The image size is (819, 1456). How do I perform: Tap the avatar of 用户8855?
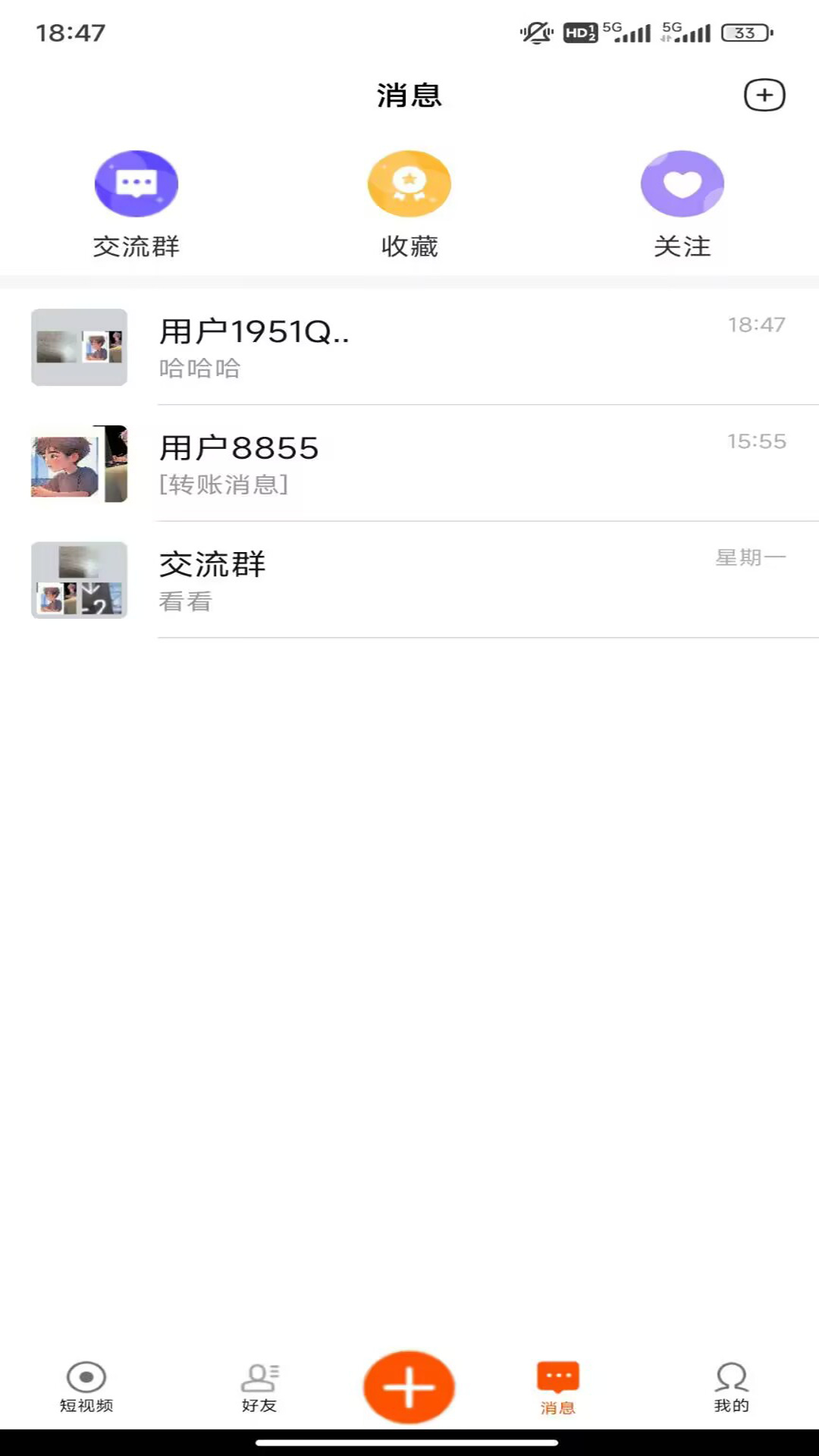tap(79, 463)
